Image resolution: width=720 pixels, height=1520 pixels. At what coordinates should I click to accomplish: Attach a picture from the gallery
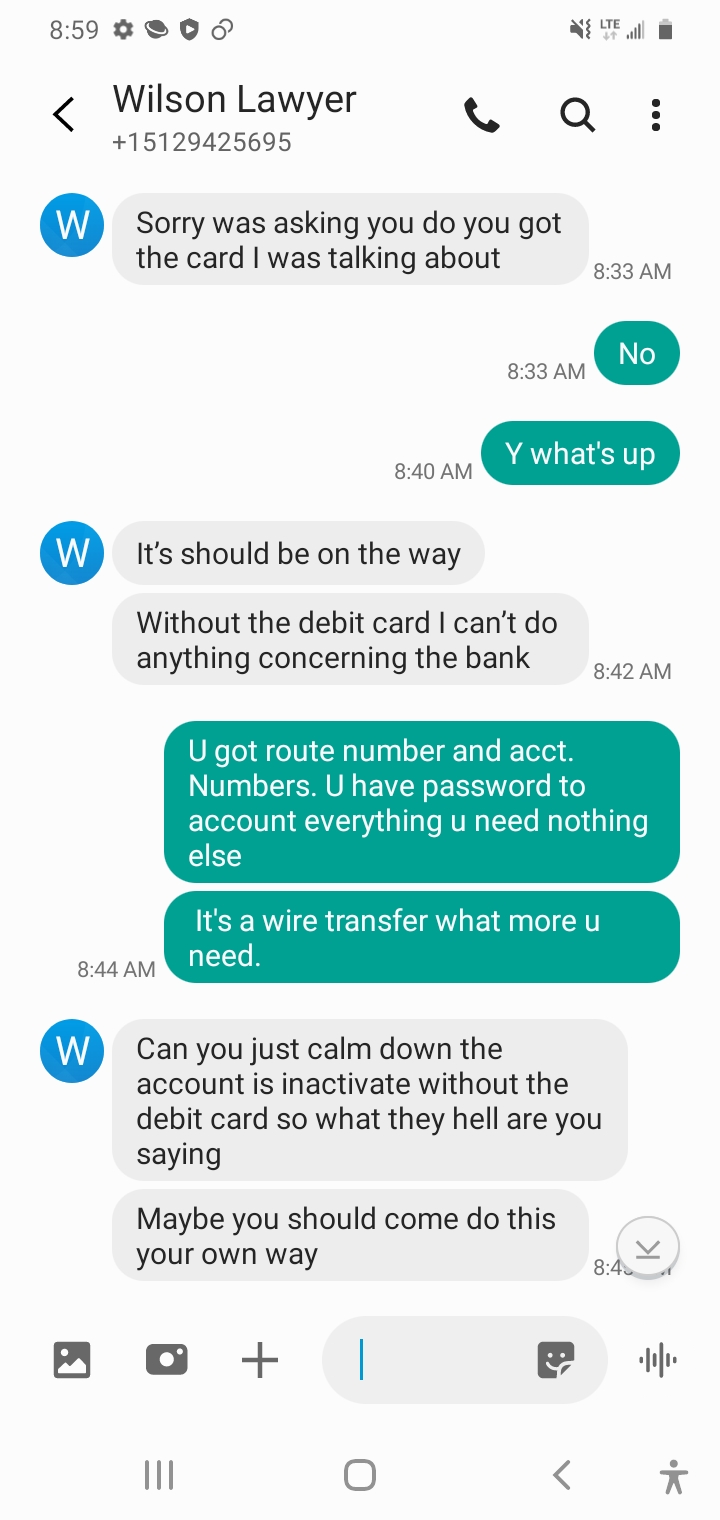point(72,1360)
